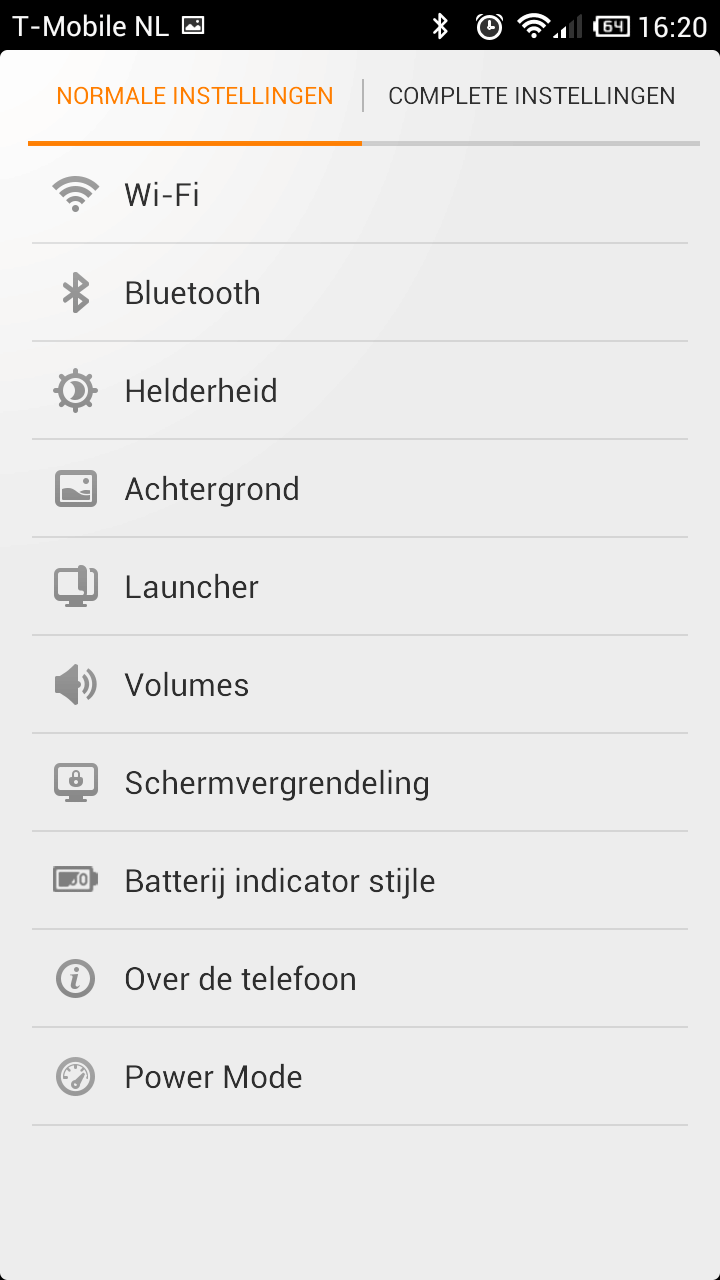The height and width of the screenshot is (1280, 720).
Task: Open Power Mode settings
Action: coord(360,1077)
